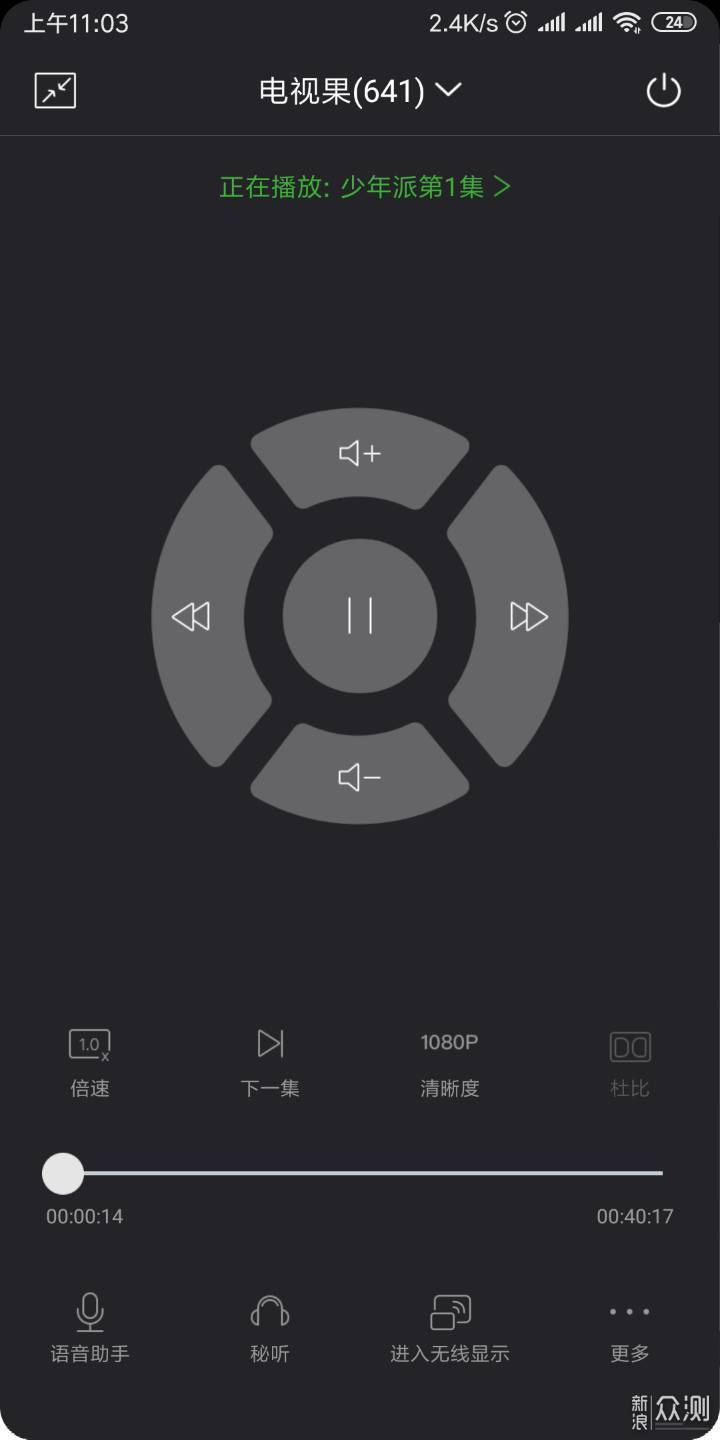720x1440 pixels.
Task: Launch the 语音助手 voice assistant
Action: (90, 1327)
